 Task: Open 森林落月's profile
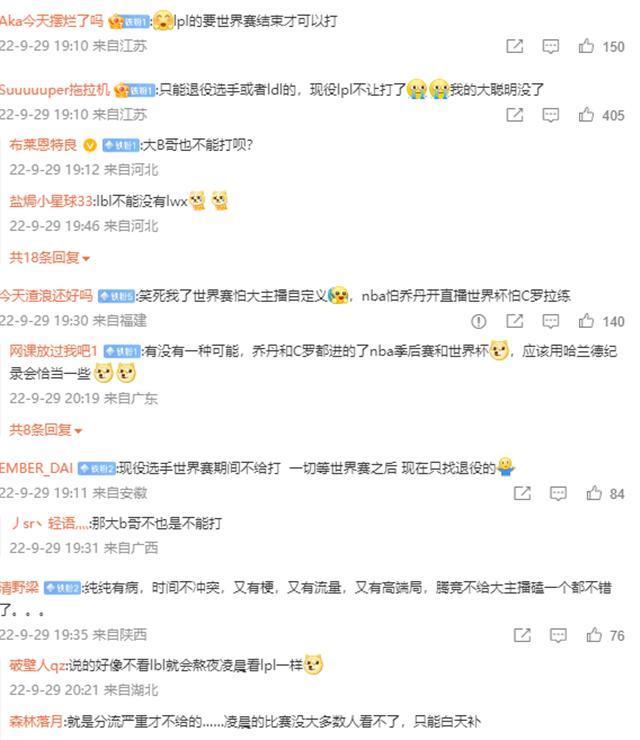click(37, 720)
